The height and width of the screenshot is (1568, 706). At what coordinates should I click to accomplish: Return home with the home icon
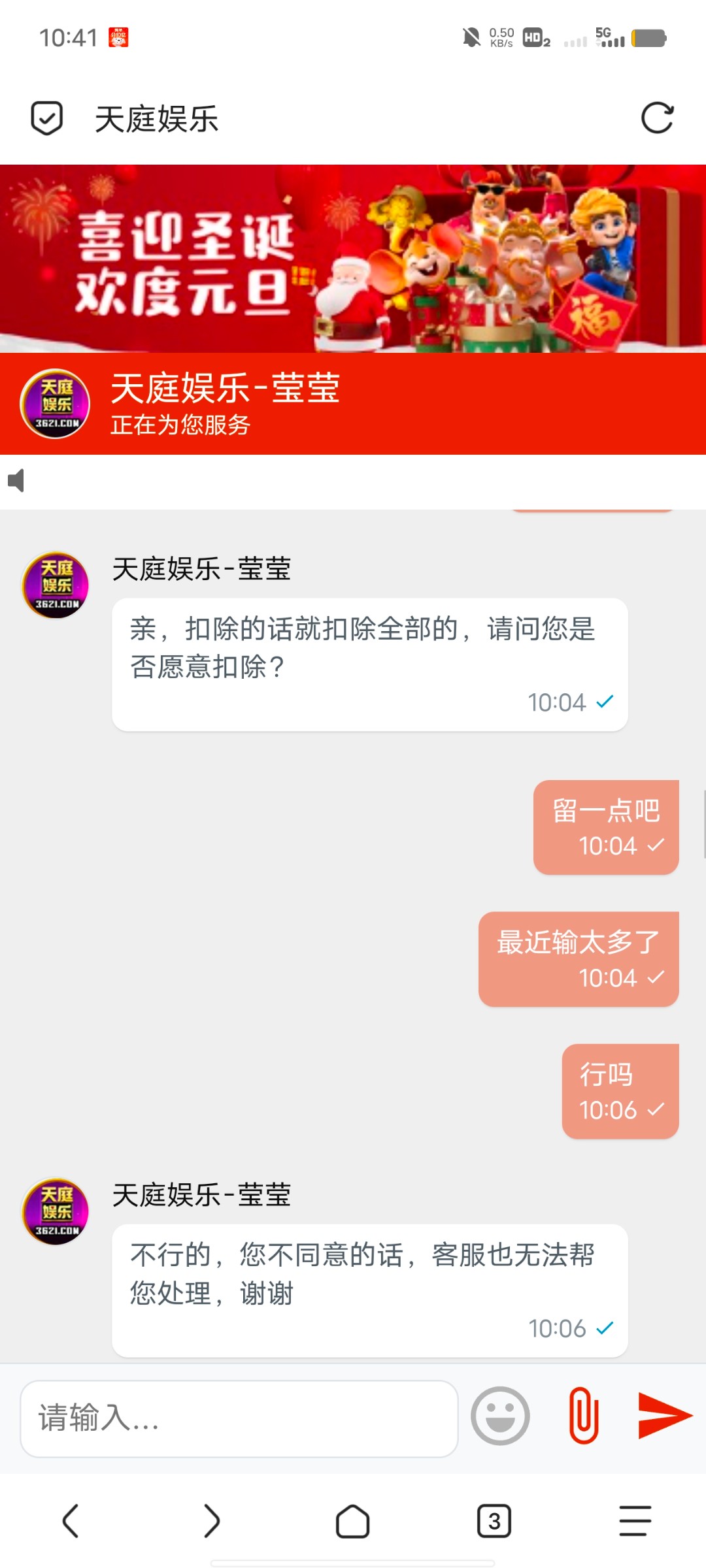[352, 1522]
